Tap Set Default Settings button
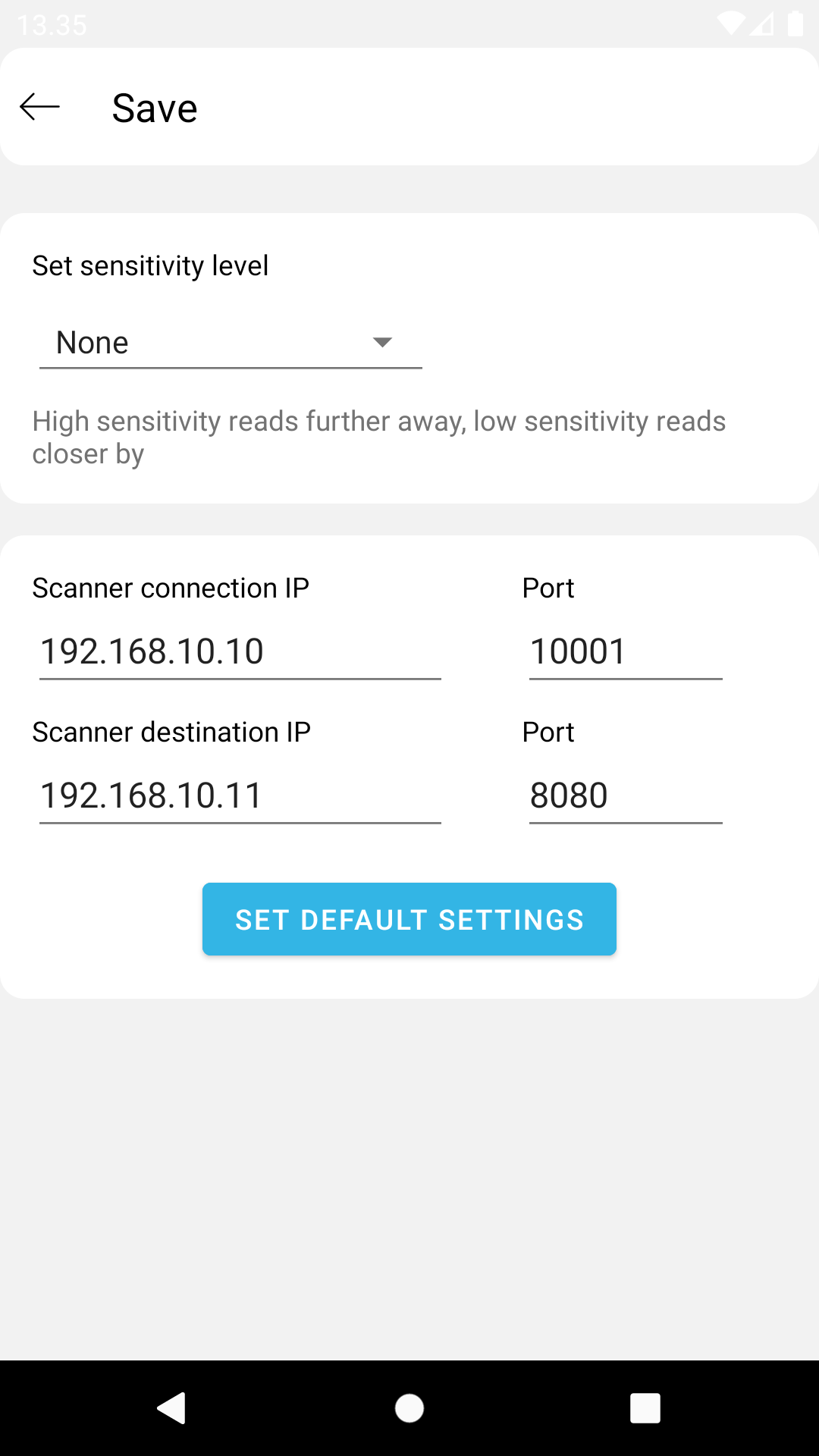The height and width of the screenshot is (1456, 819). [x=409, y=919]
